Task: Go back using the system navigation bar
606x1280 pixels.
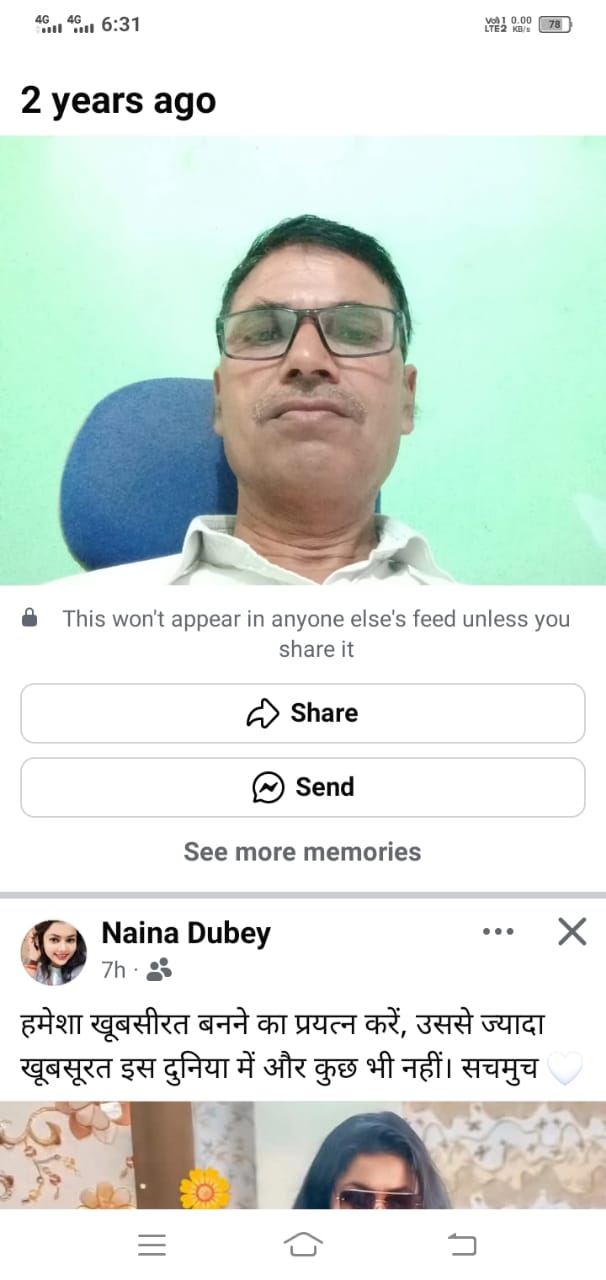Action: (462, 1244)
